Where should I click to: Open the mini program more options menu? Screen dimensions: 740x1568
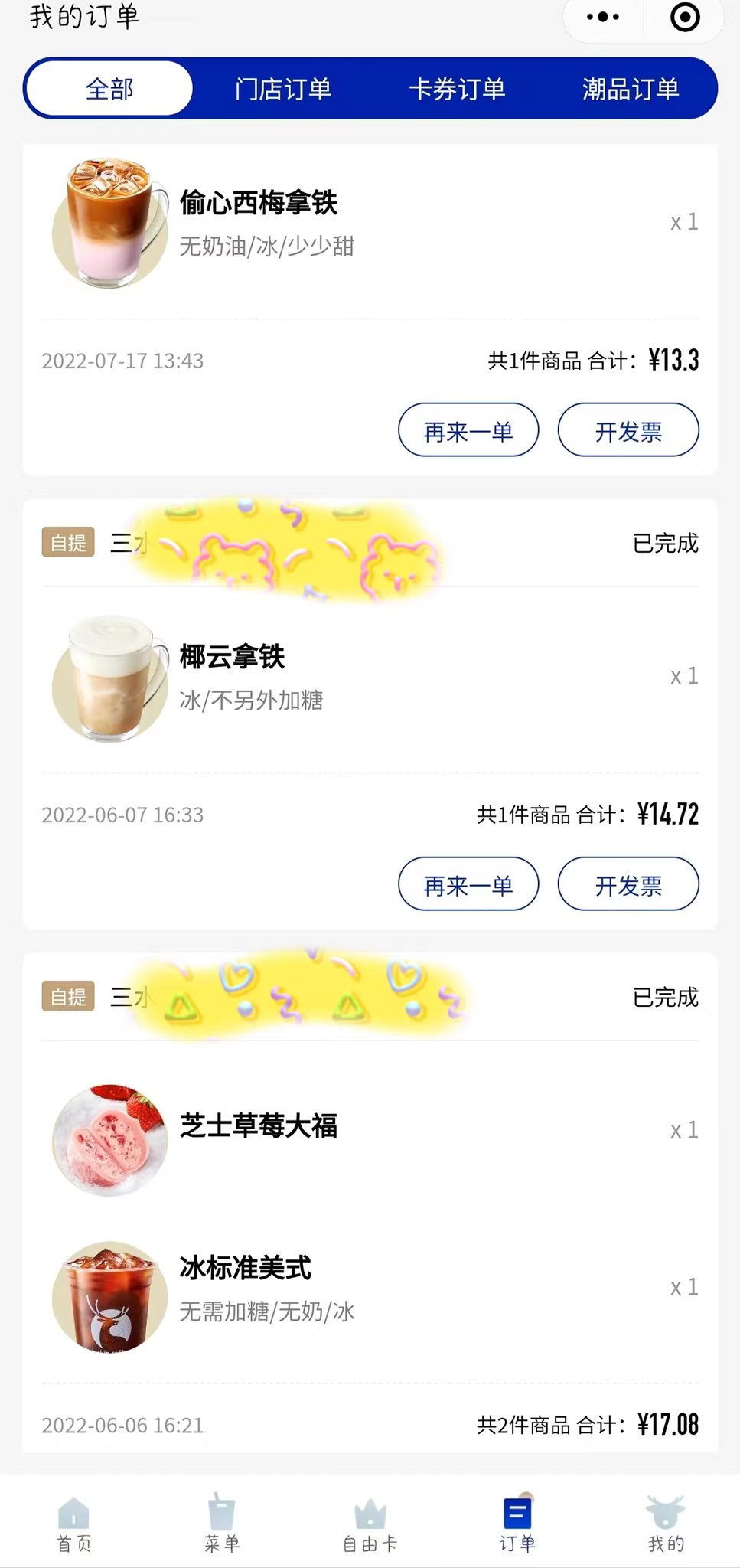click(x=603, y=17)
